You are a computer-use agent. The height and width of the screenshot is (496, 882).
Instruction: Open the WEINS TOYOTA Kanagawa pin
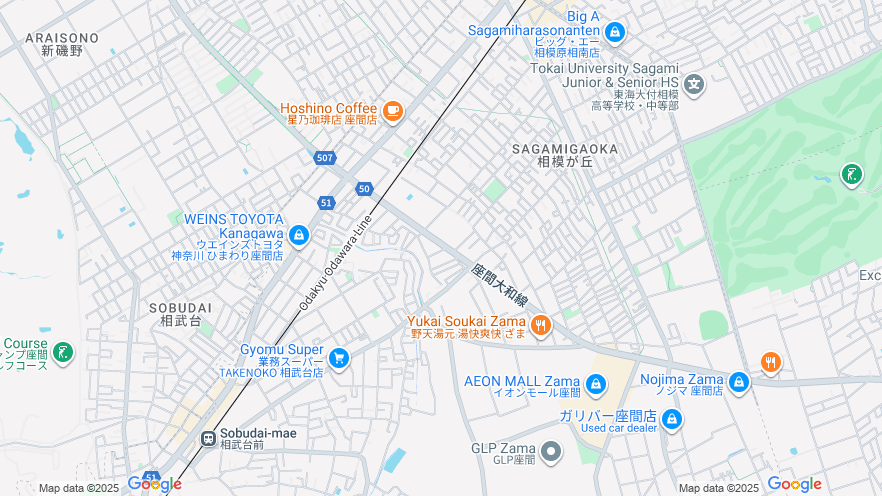298,236
